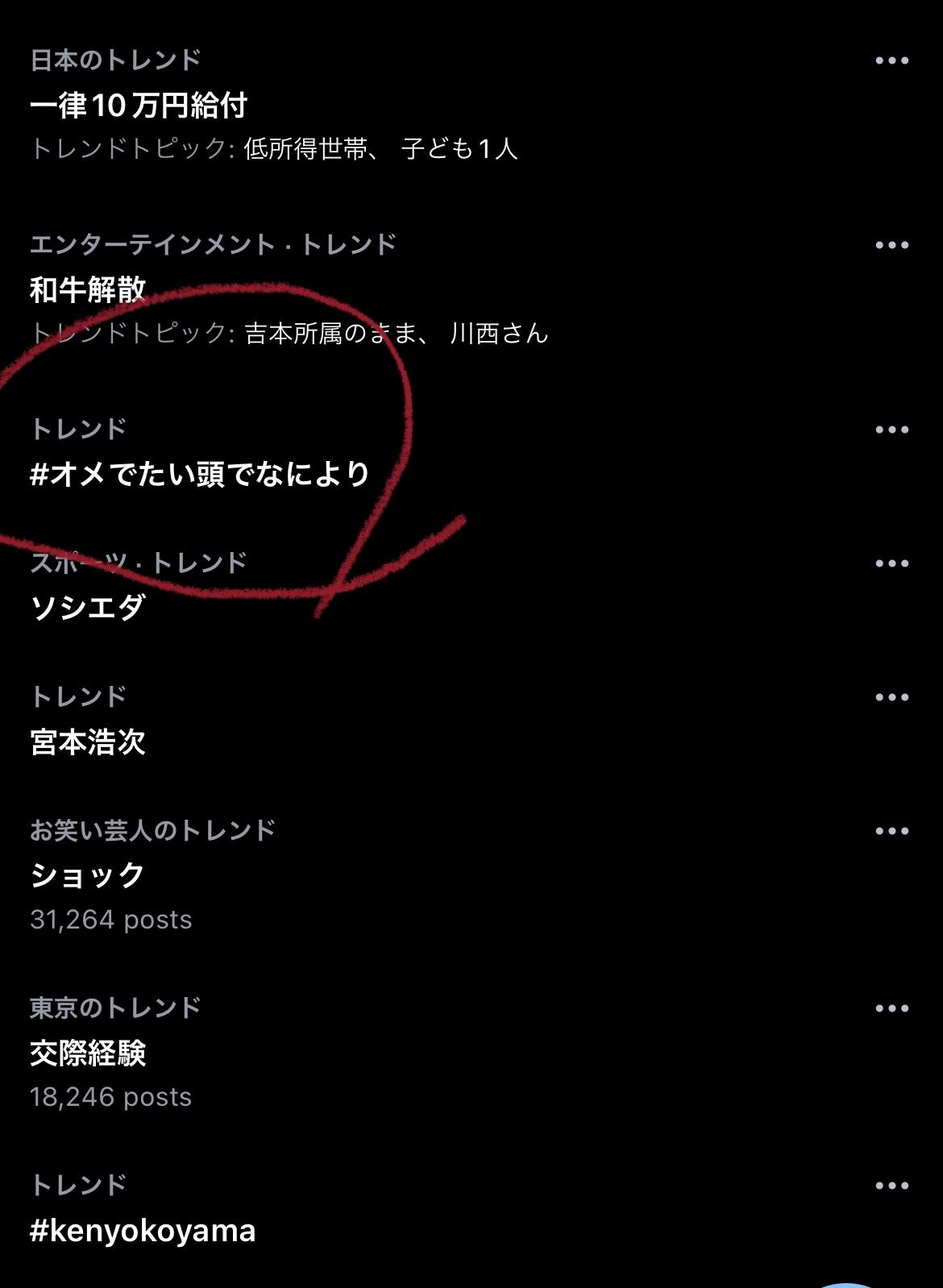Viewport: 943px width, 1288px height.
Task: Open more options for 和牛解散
Action: tap(891, 246)
